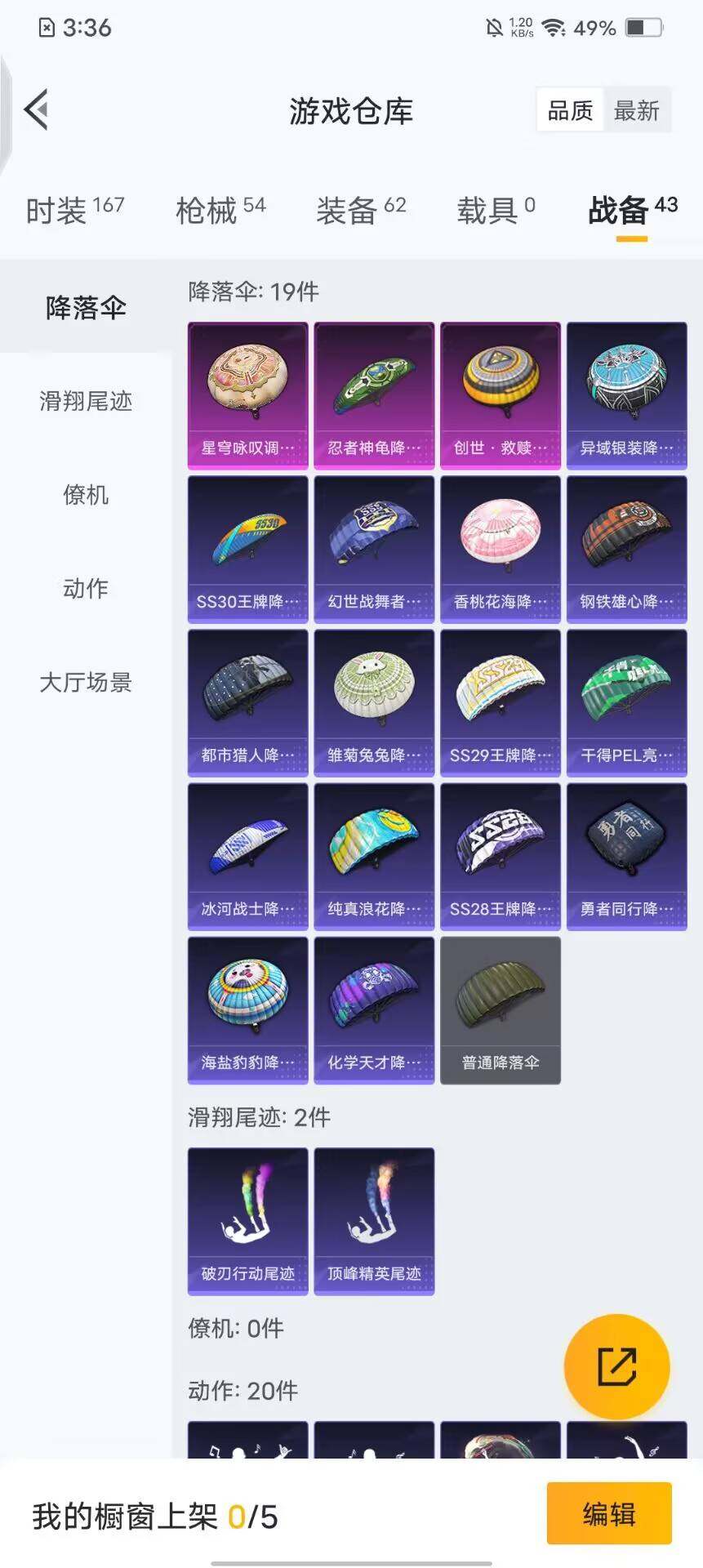The width and height of the screenshot is (703, 1568).
Task: View the 普通降落伞 item
Action: tap(500, 1009)
